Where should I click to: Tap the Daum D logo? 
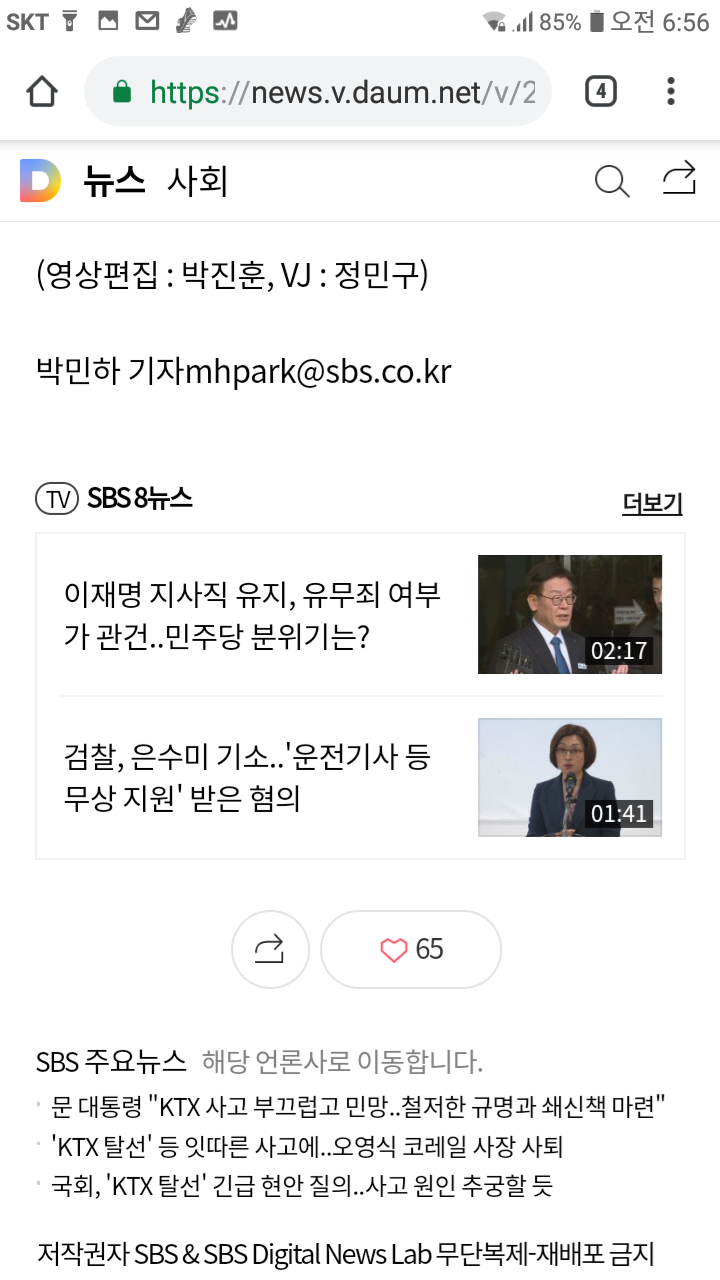[41, 181]
